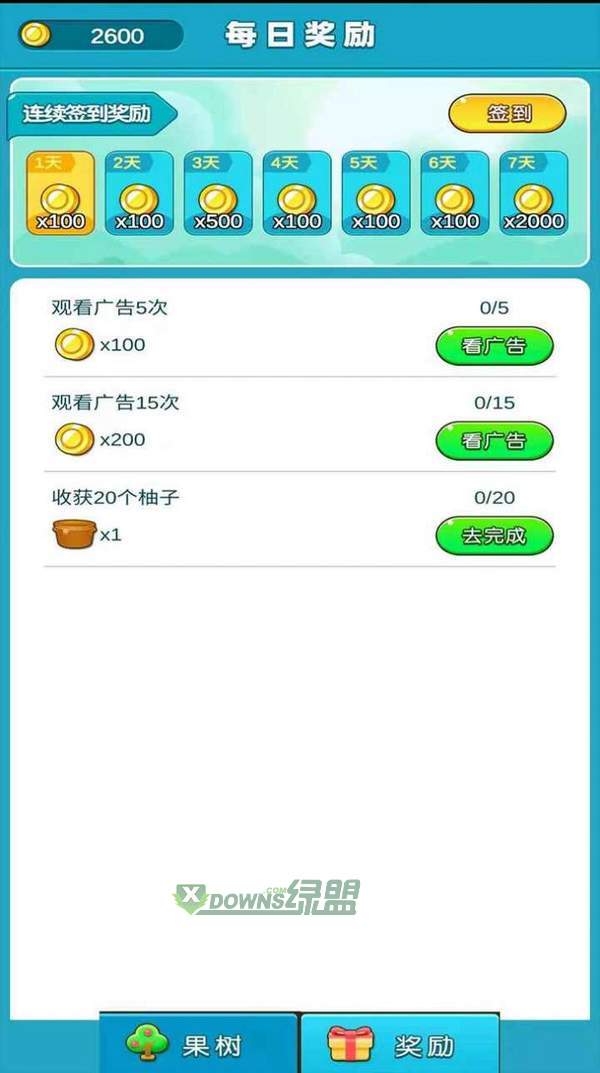The height and width of the screenshot is (1073, 600).
Task: Select the 7天 x2000 reward tile
Action: (534, 193)
